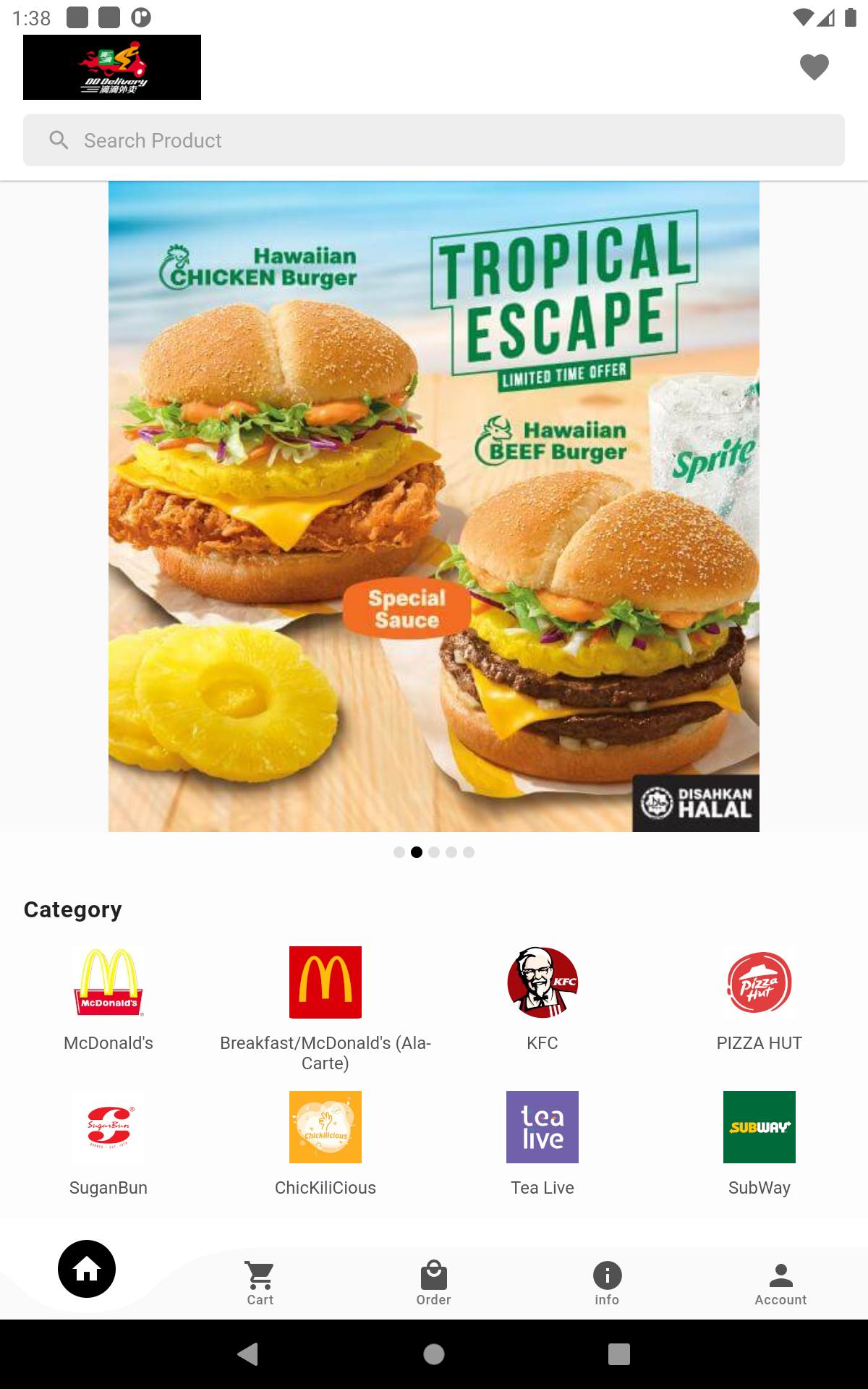This screenshot has width=868, height=1389.
Task: Select Breakfast/McDonald's (Ala-Carte) category
Action: click(x=325, y=1006)
